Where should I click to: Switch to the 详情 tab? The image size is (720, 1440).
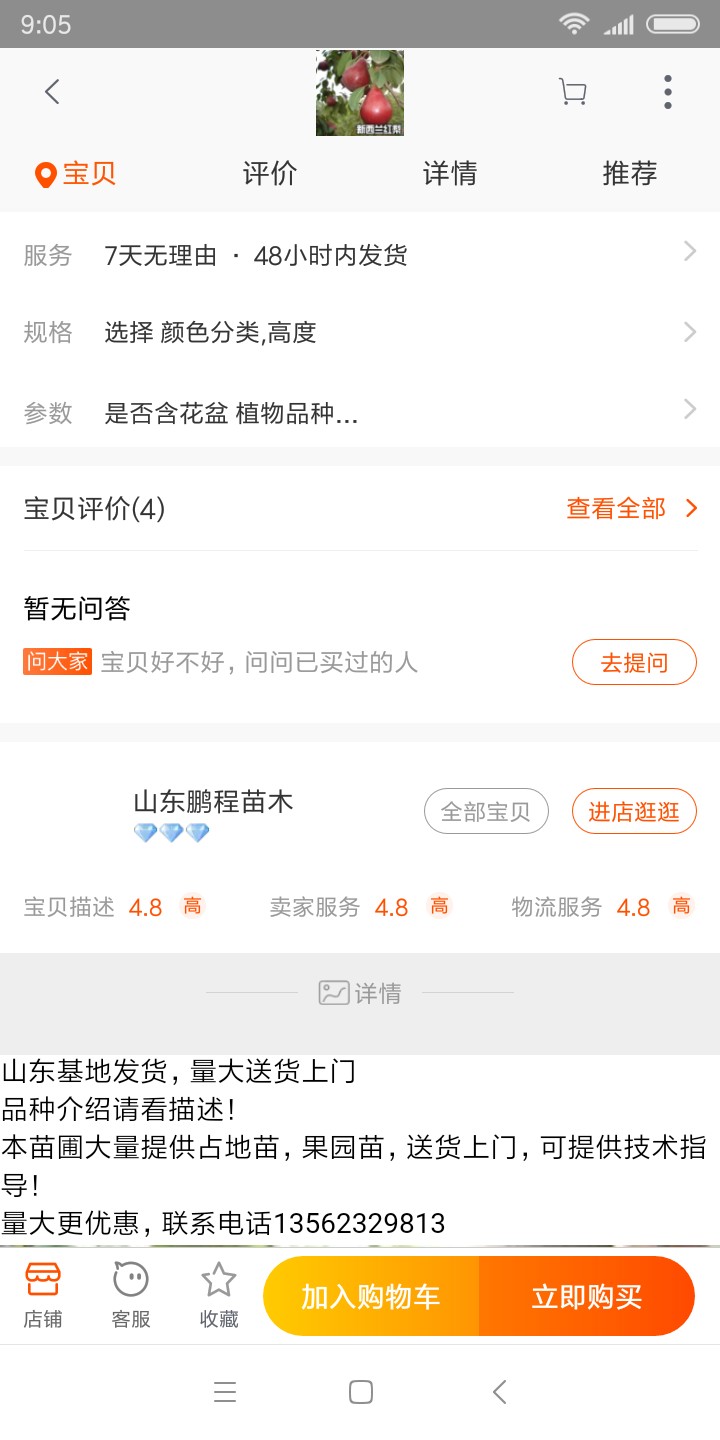click(450, 174)
